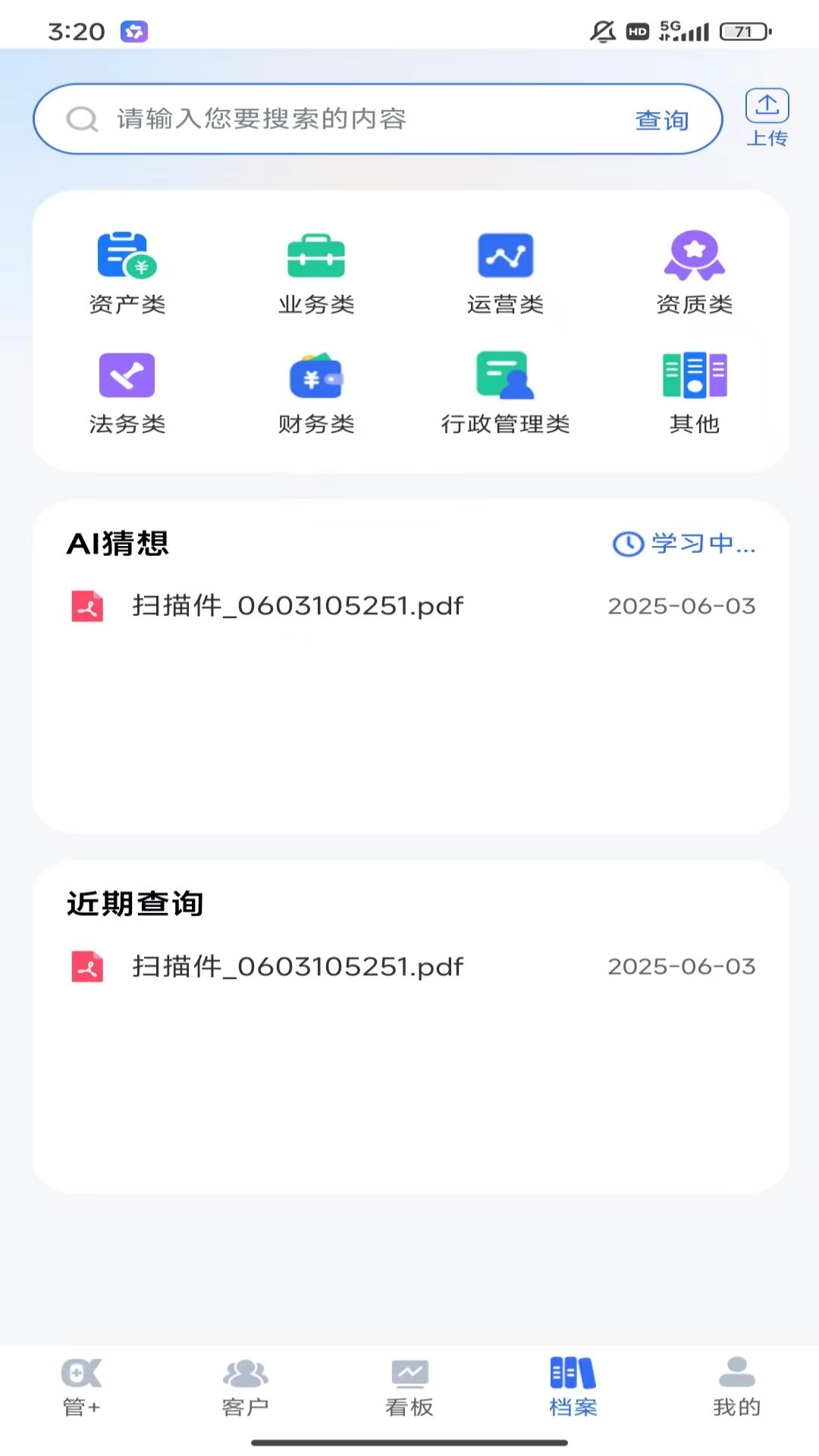Switch to the 客户 tab
819x1456 pixels.
click(245, 1387)
